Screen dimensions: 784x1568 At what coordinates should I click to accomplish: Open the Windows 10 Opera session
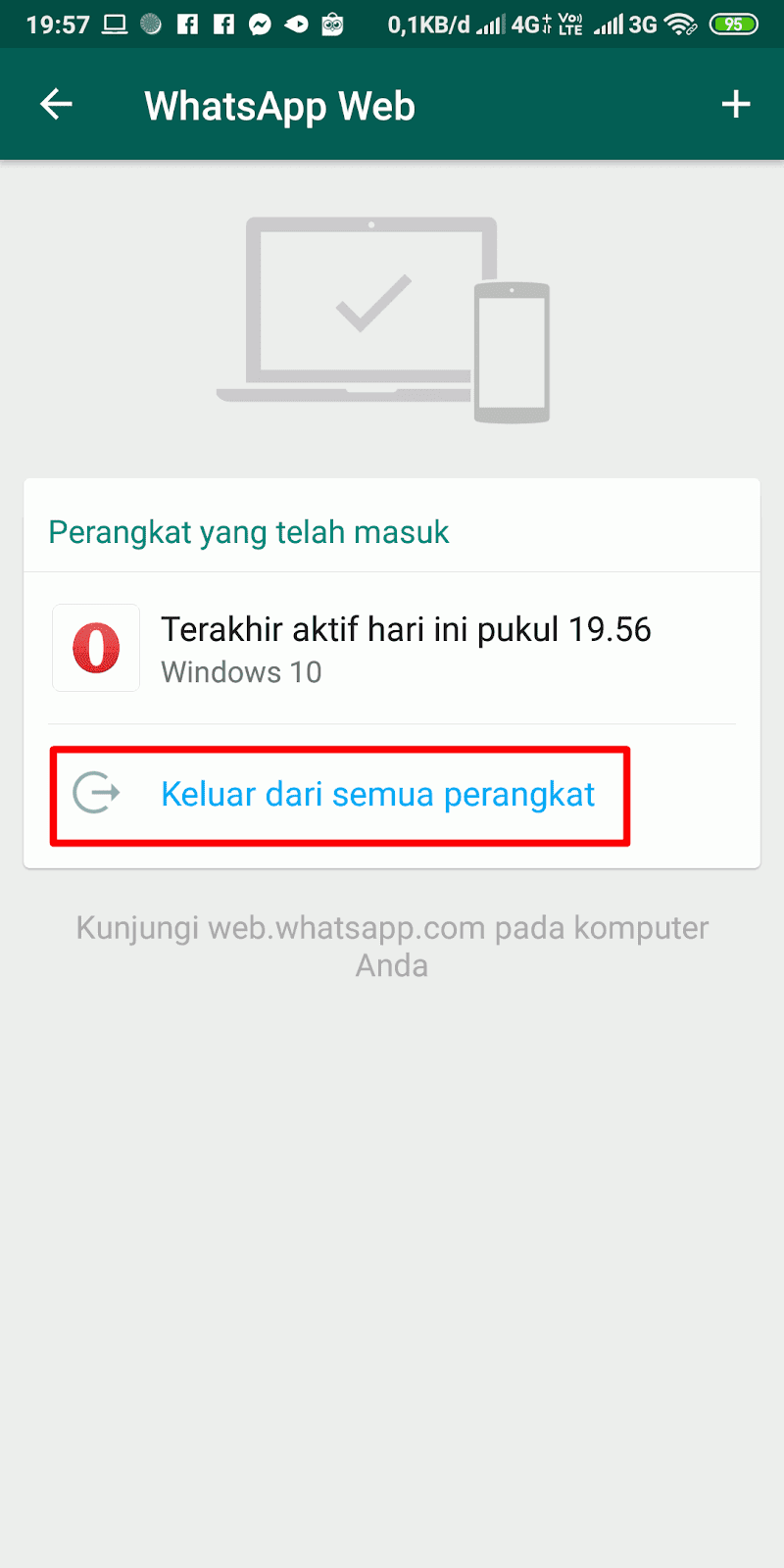[392, 649]
